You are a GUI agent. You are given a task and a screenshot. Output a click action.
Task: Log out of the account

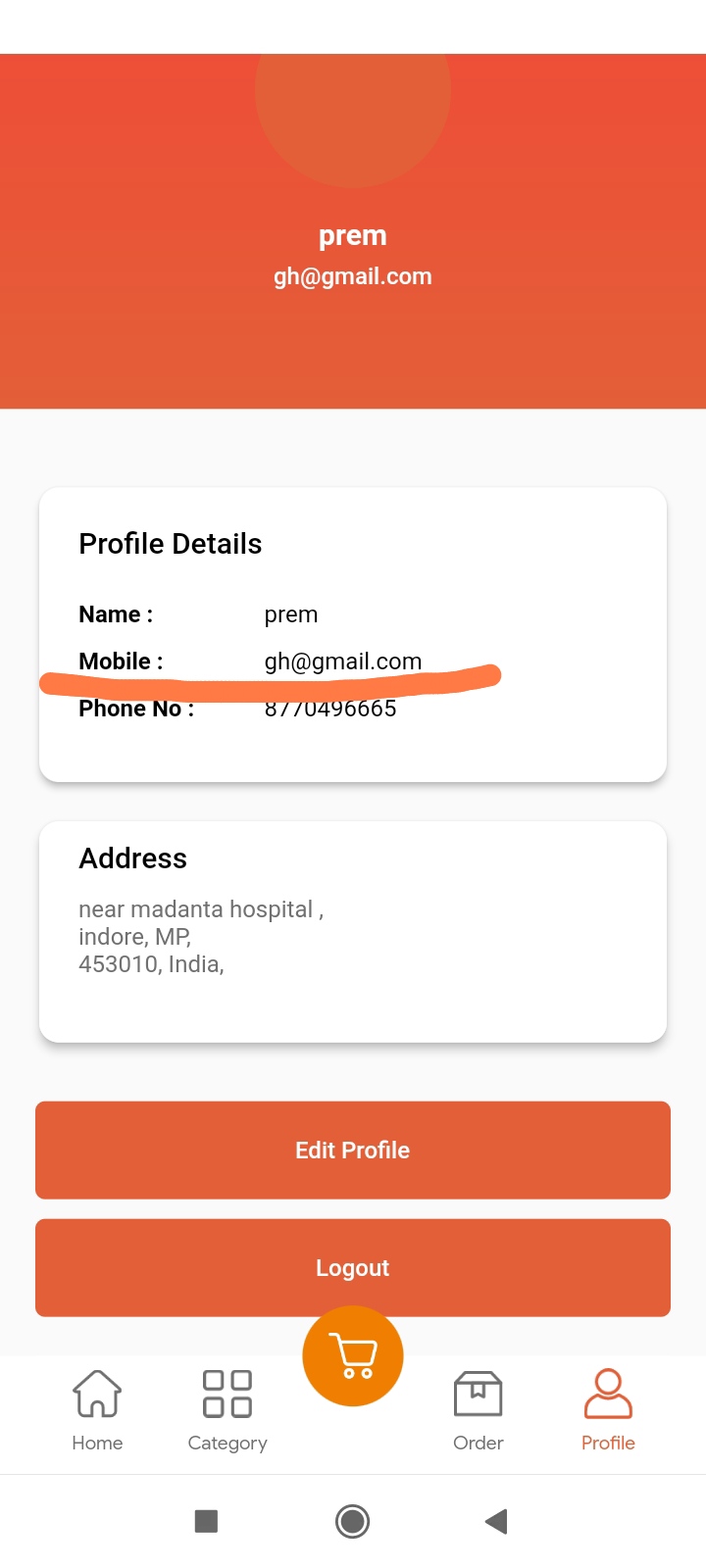pyautogui.click(x=353, y=1267)
